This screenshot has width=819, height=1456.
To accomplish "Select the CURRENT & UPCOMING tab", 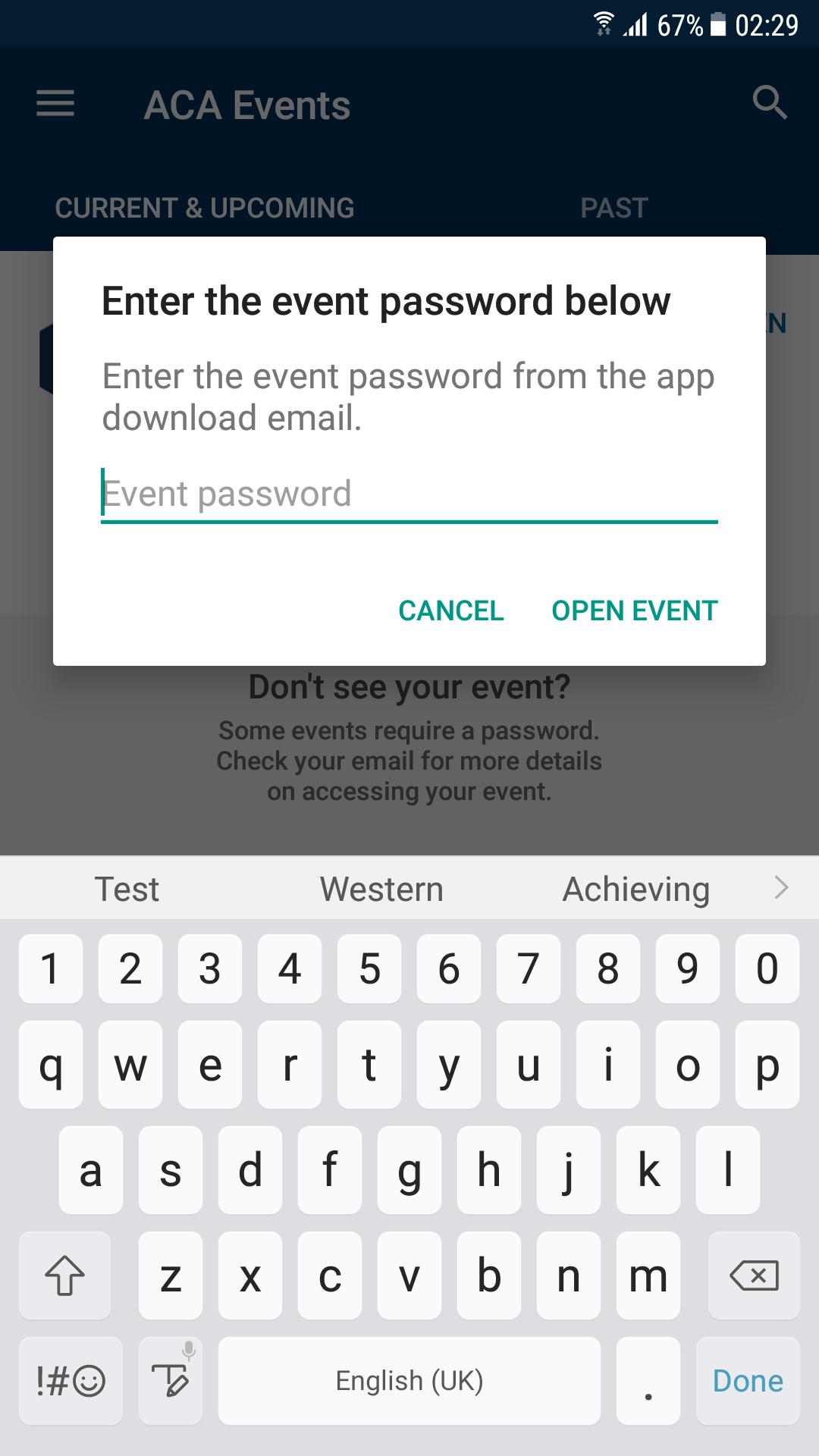I will [x=204, y=207].
